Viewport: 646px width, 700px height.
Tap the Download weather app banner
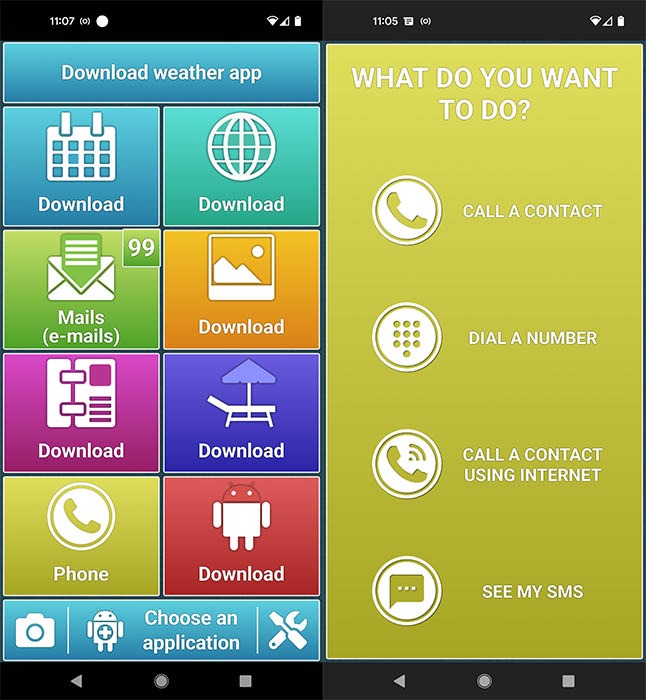pyautogui.click(x=161, y=72)
